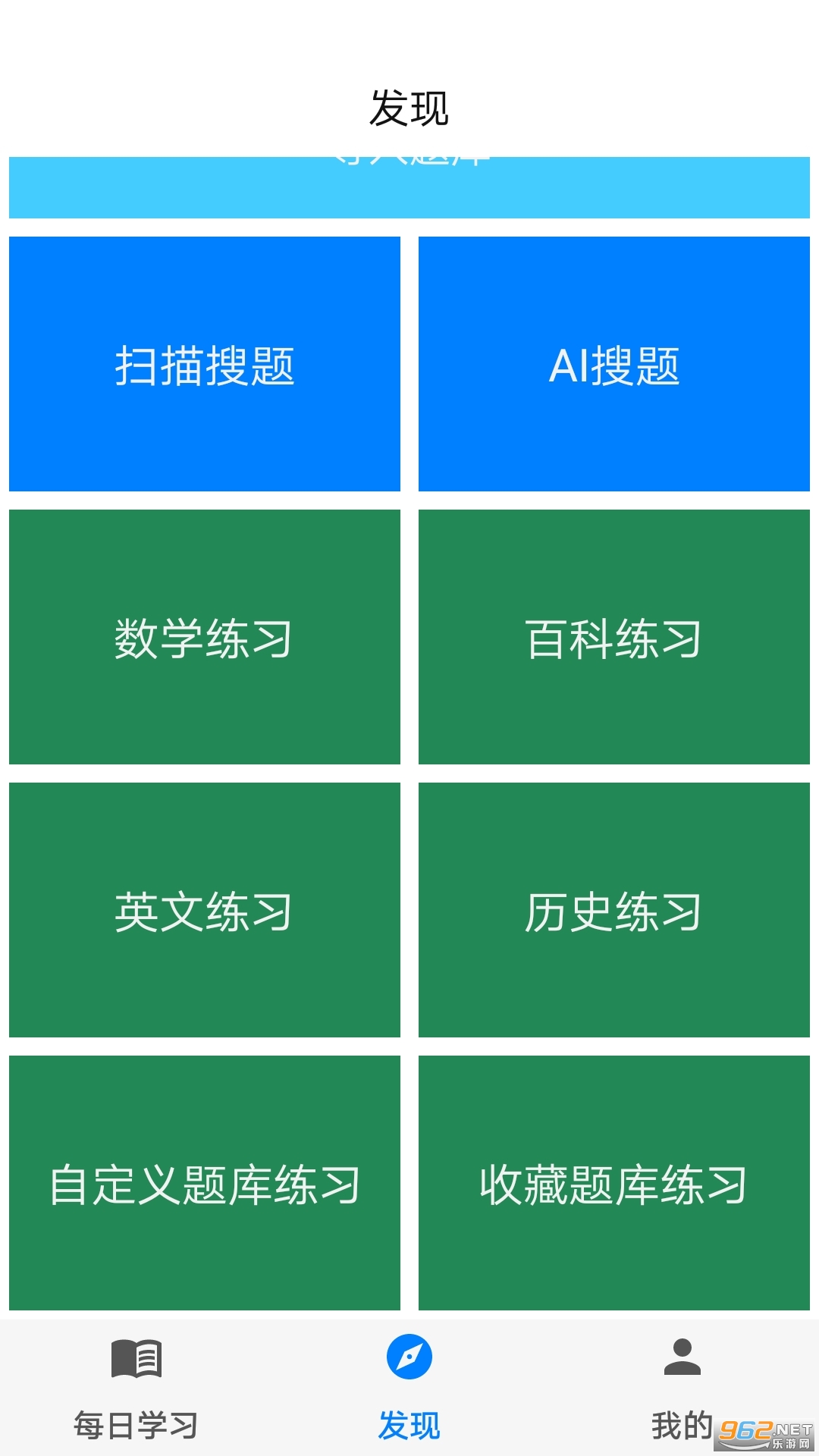Open AI搜题 feature
The height and width of the screenshot is (1456, 819).
614,364
